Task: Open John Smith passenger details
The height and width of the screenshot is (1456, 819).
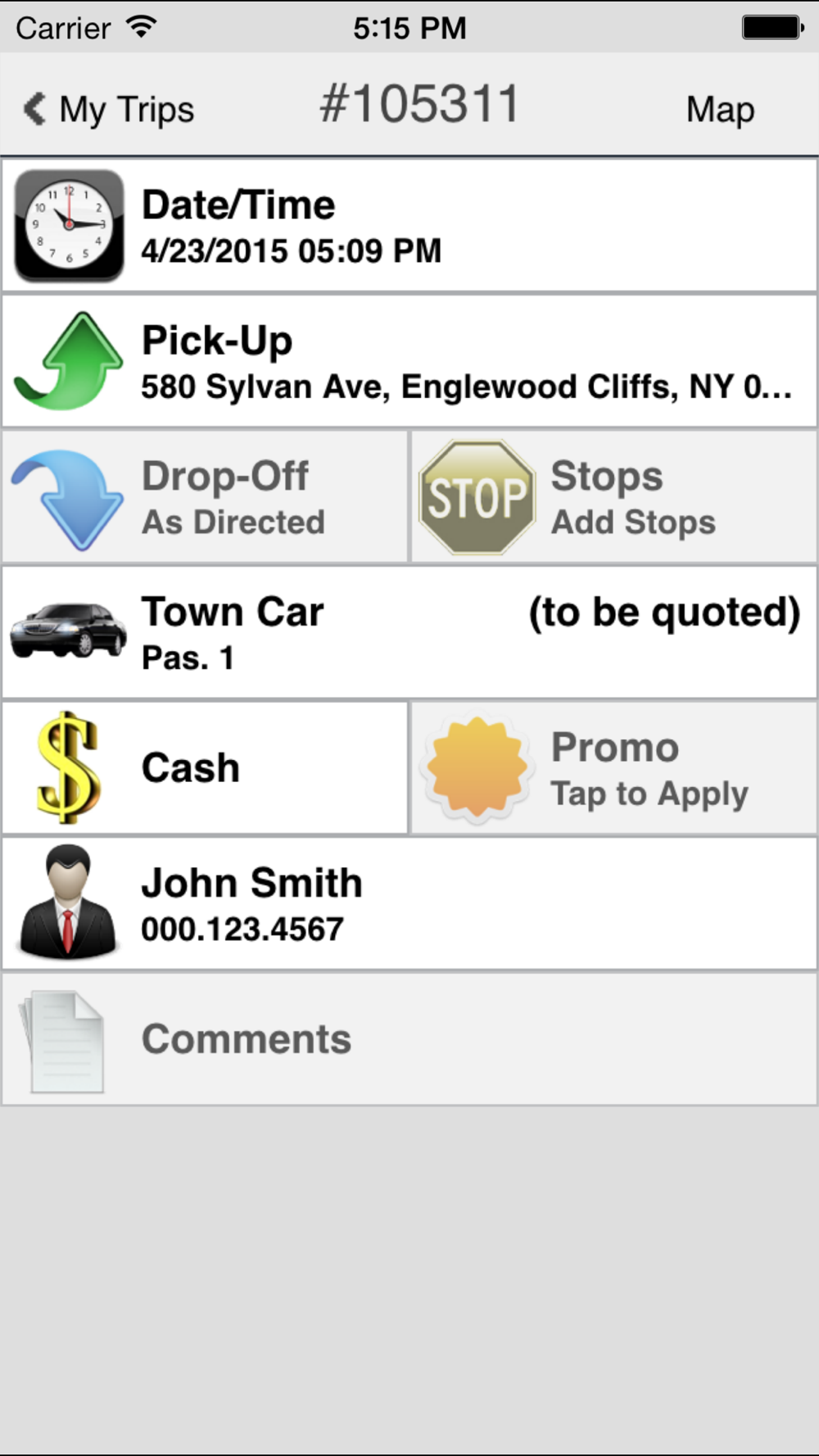Action: pyautogui.click(x=409, y=904)
